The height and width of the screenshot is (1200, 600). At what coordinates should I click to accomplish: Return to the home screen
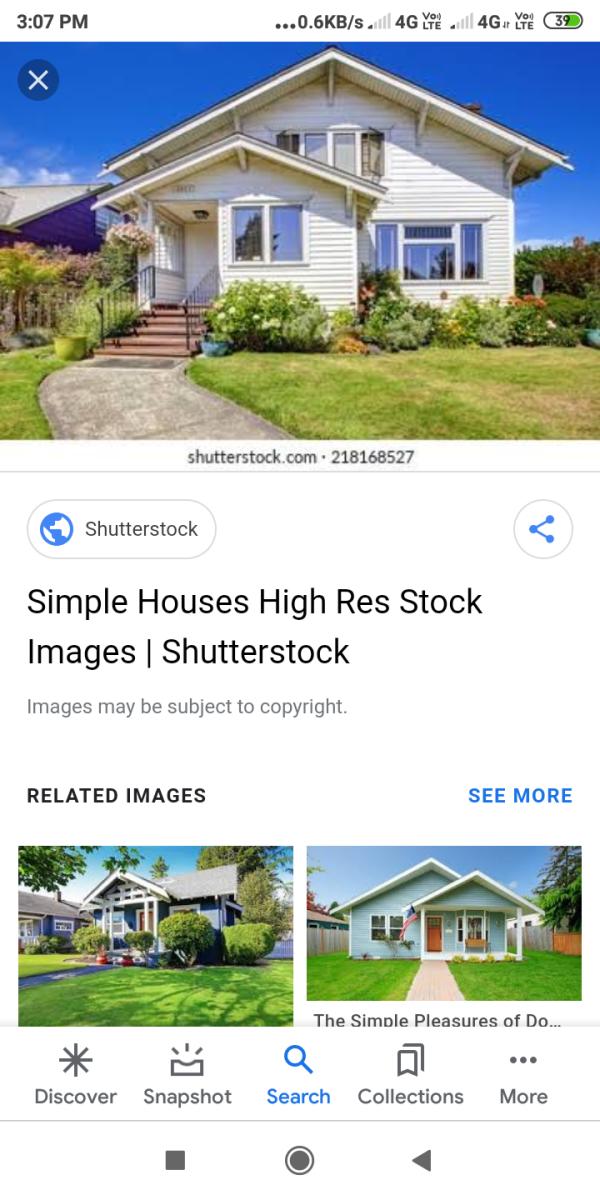[x=299, y=1160]
